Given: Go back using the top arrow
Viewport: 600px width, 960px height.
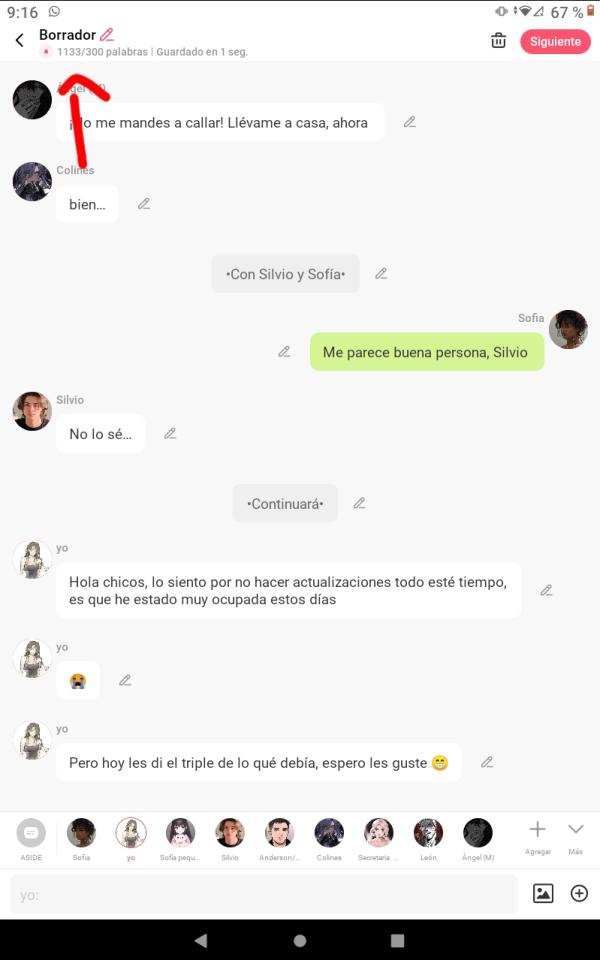Looking at the screenshot, I should [x=19, y=41].
